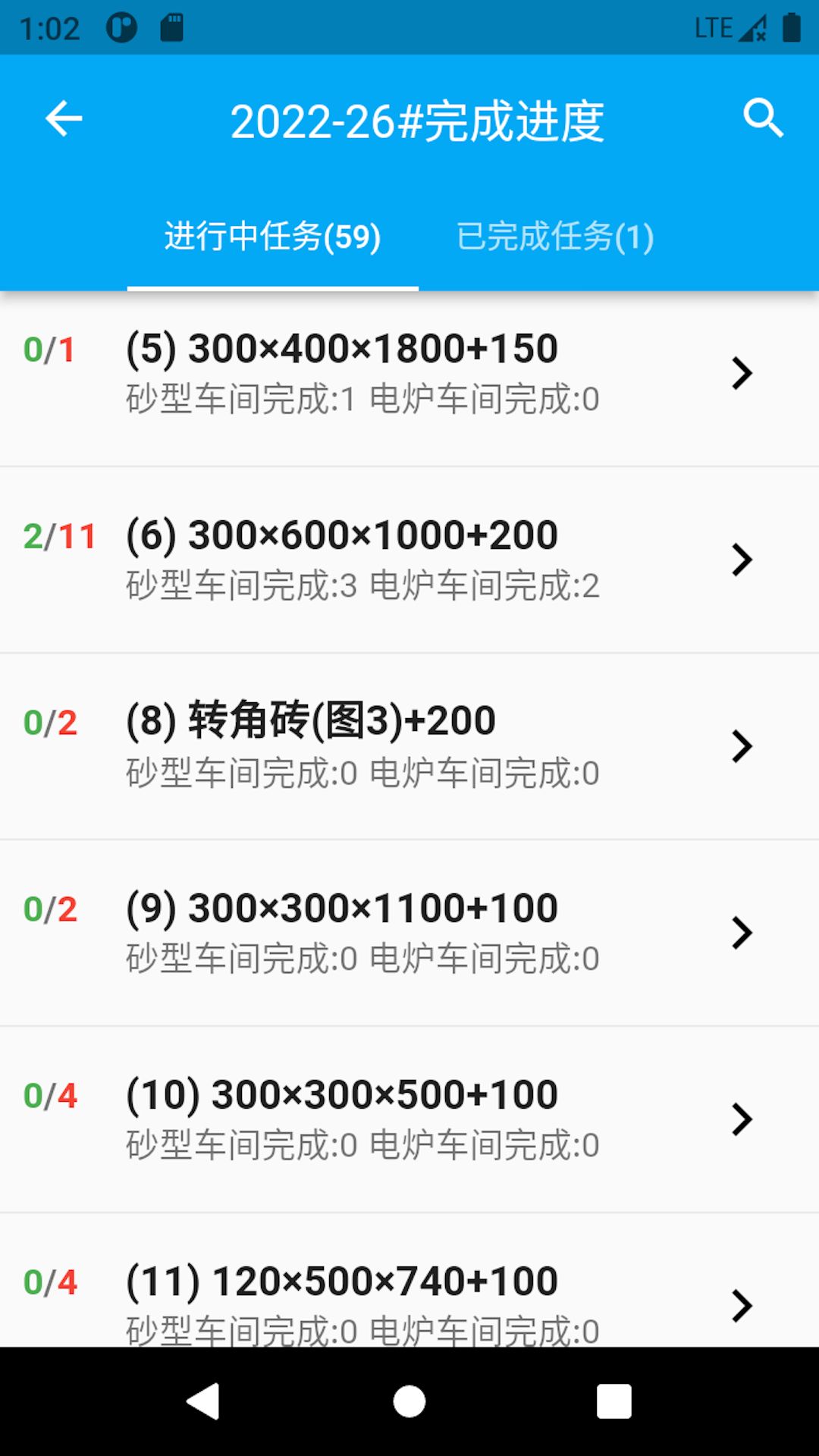
Task: Switch to the 已完成任务(1) tab
Action: tap(554, 237)
